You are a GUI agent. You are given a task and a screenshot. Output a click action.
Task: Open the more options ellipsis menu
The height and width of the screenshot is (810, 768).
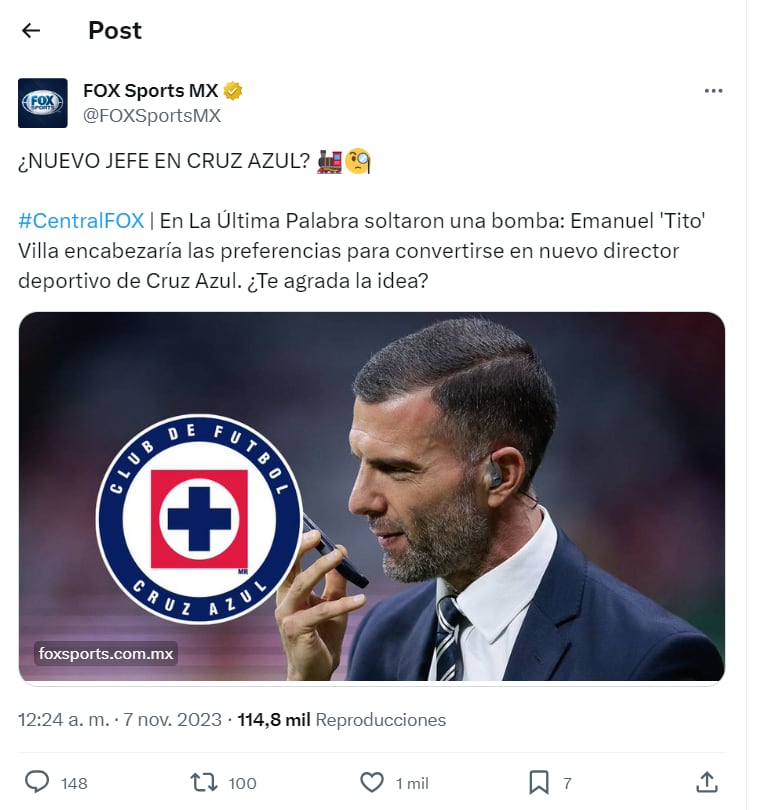713,90
